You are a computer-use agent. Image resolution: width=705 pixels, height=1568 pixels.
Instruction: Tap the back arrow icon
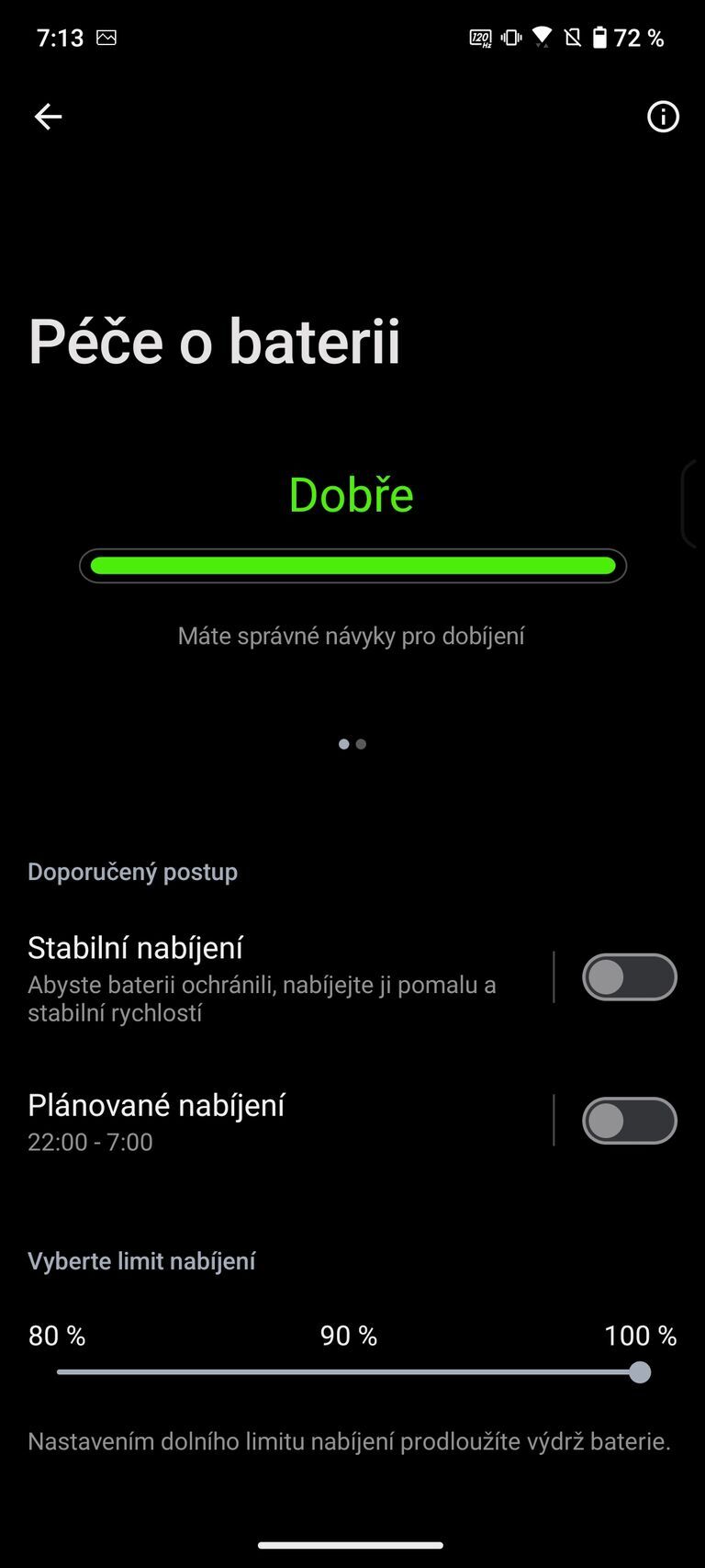(x=48, y=117)
